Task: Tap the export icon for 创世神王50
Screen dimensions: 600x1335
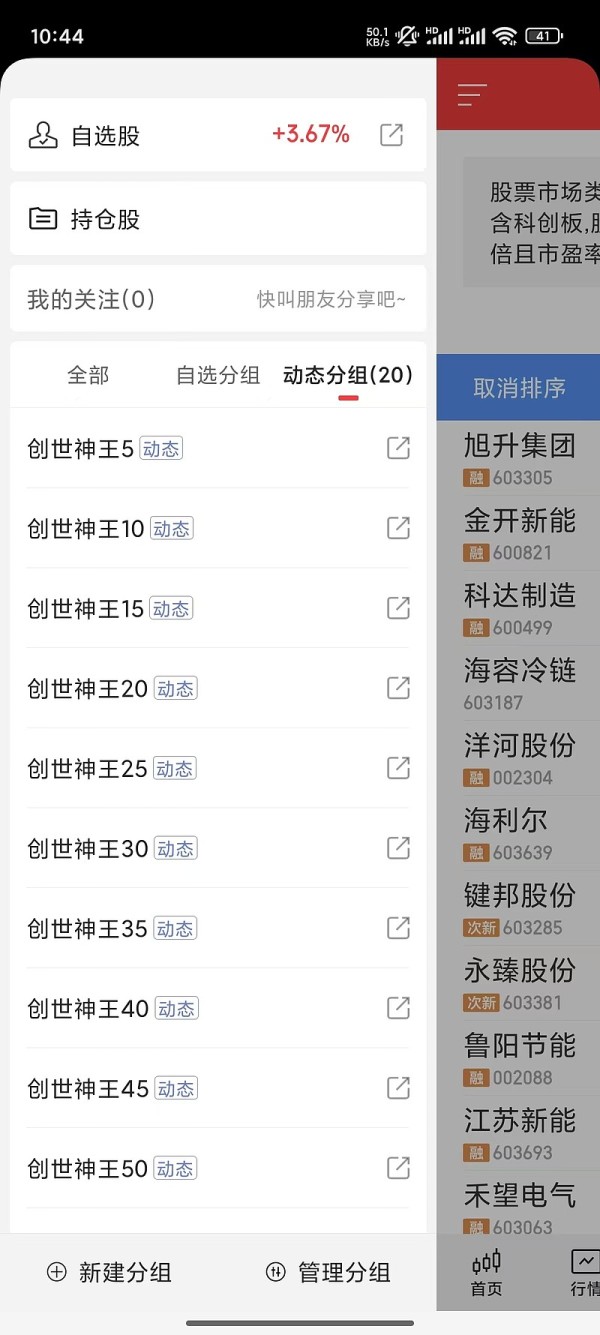Action: point(398,1168)
